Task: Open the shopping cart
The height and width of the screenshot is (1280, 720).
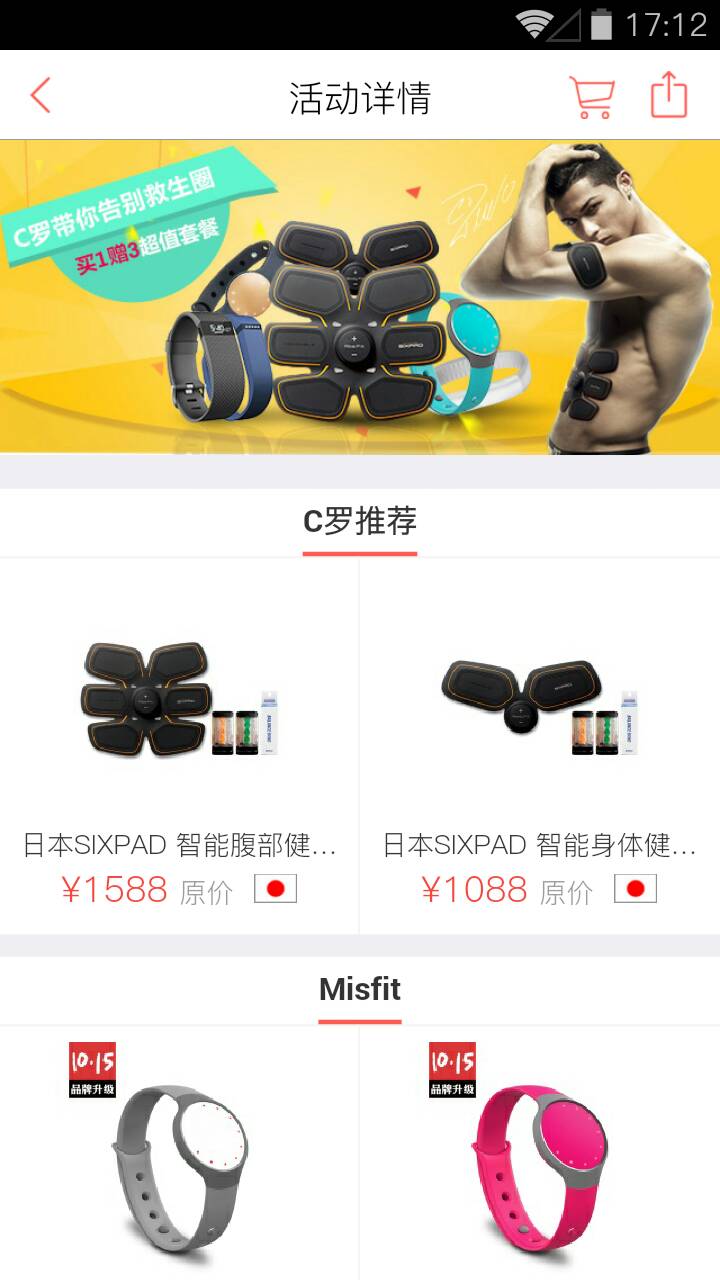Action: coord(591,97)
